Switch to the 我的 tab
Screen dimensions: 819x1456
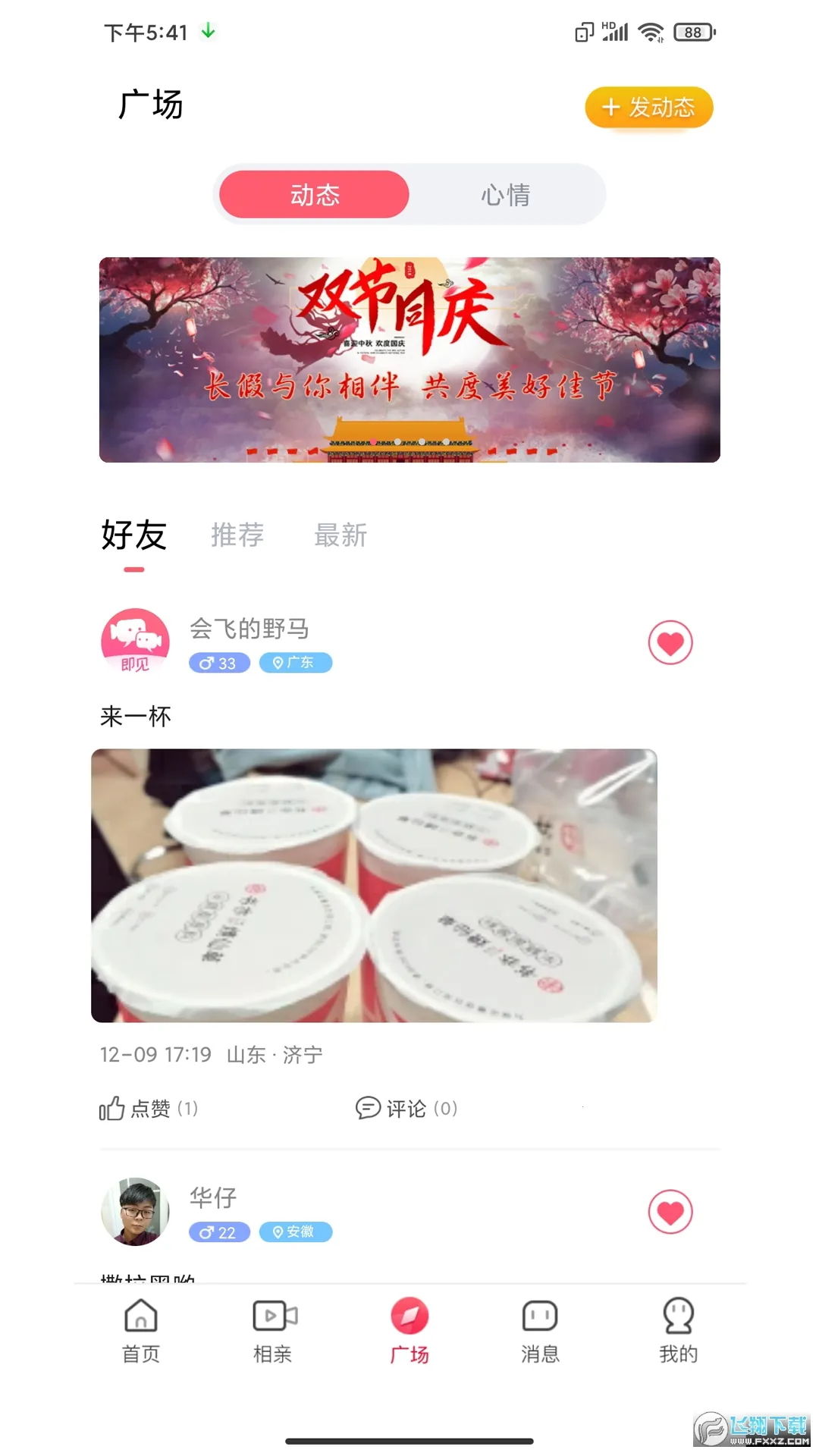(x=678, y=1330)
